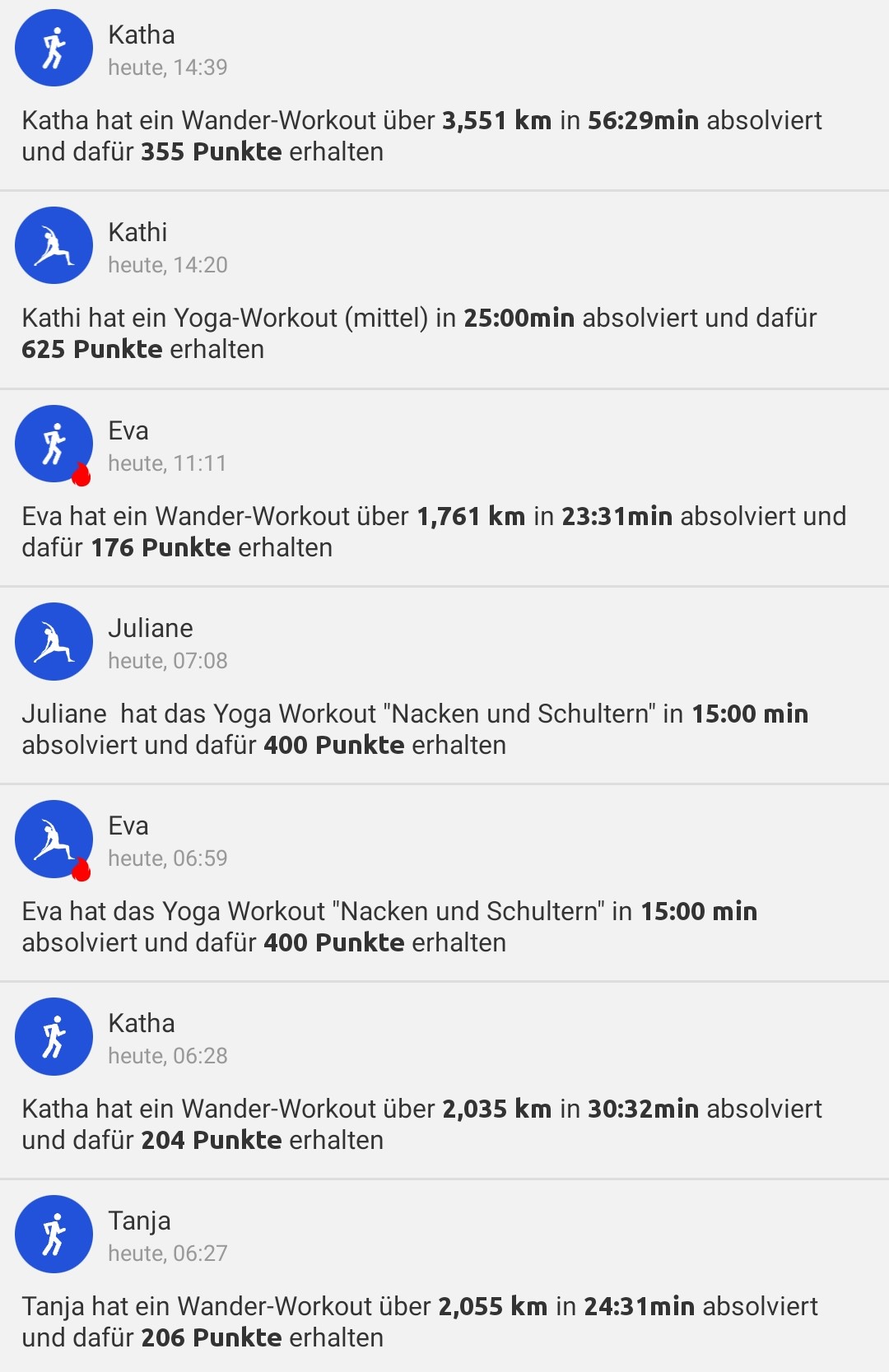
Task: Tap the bold 355 Punkte in Katha's entry
Action: [210, 151]
